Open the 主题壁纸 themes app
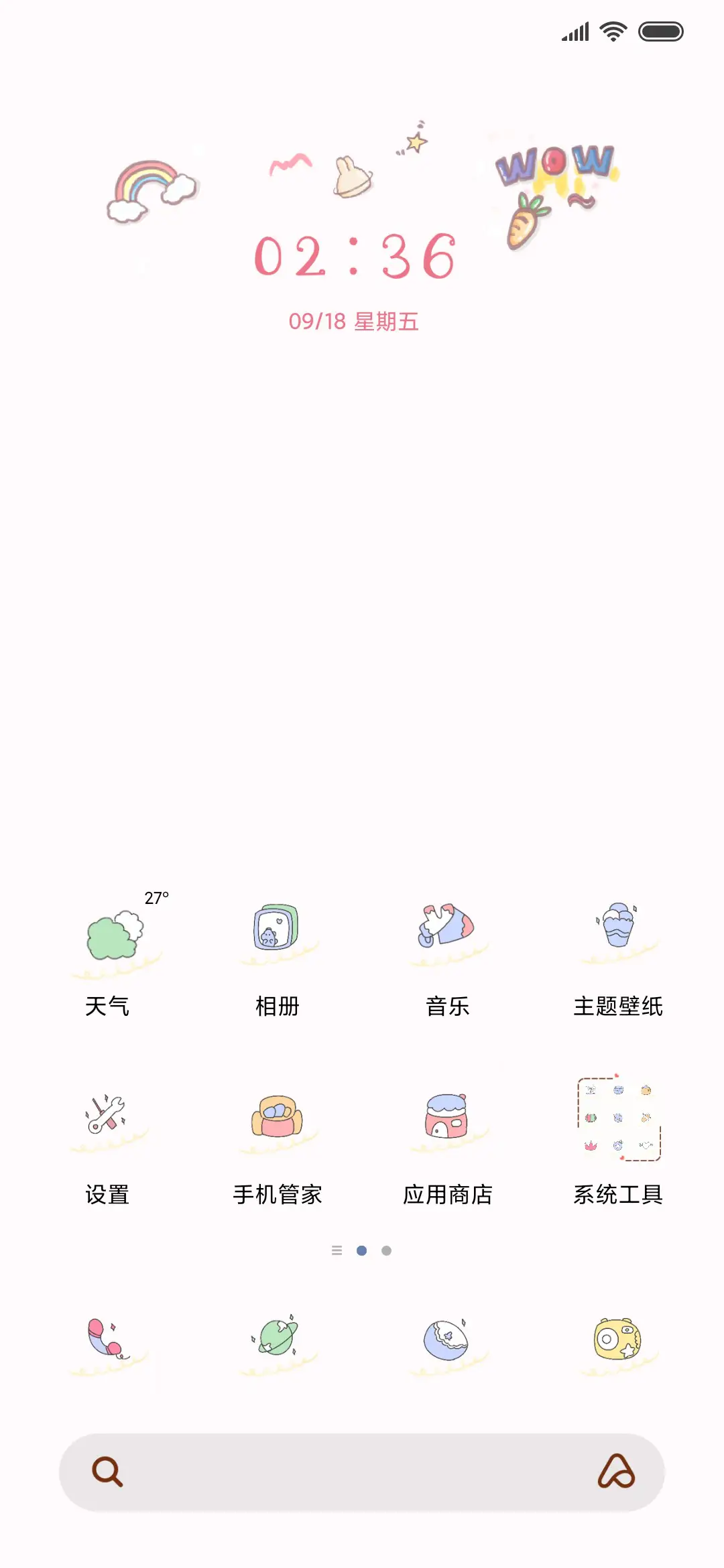The height and width of the screenshot is (1568, 724). [618, 935]
